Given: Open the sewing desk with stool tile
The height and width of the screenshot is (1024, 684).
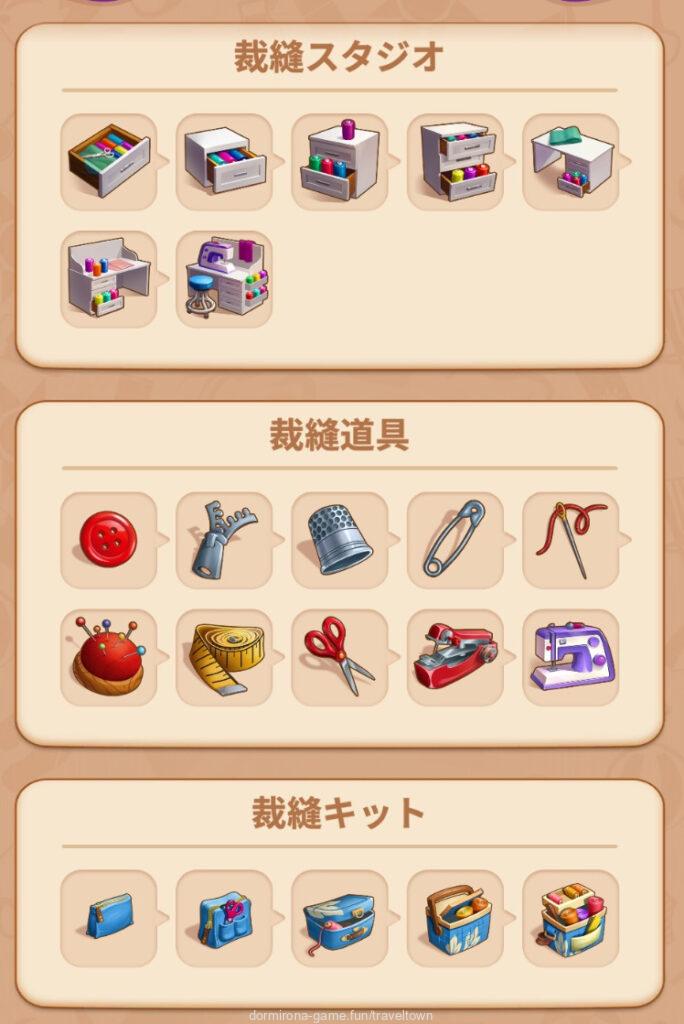Looking at the screenshot, I should coord(223,279).
